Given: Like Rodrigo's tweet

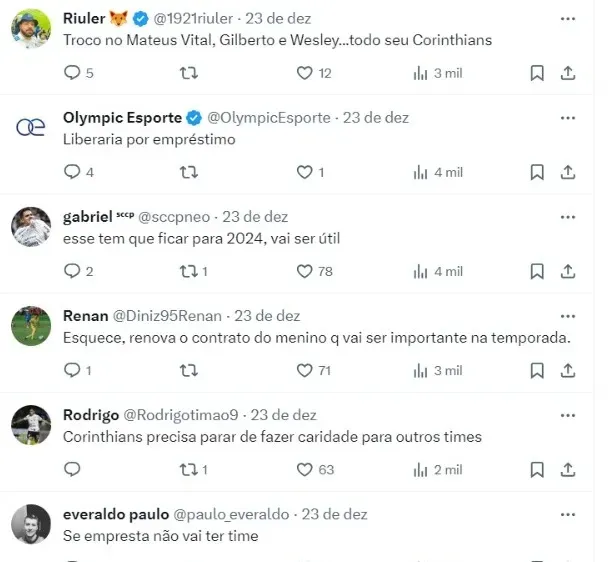Looking at the screenshot, I should [x=305, y=469].
